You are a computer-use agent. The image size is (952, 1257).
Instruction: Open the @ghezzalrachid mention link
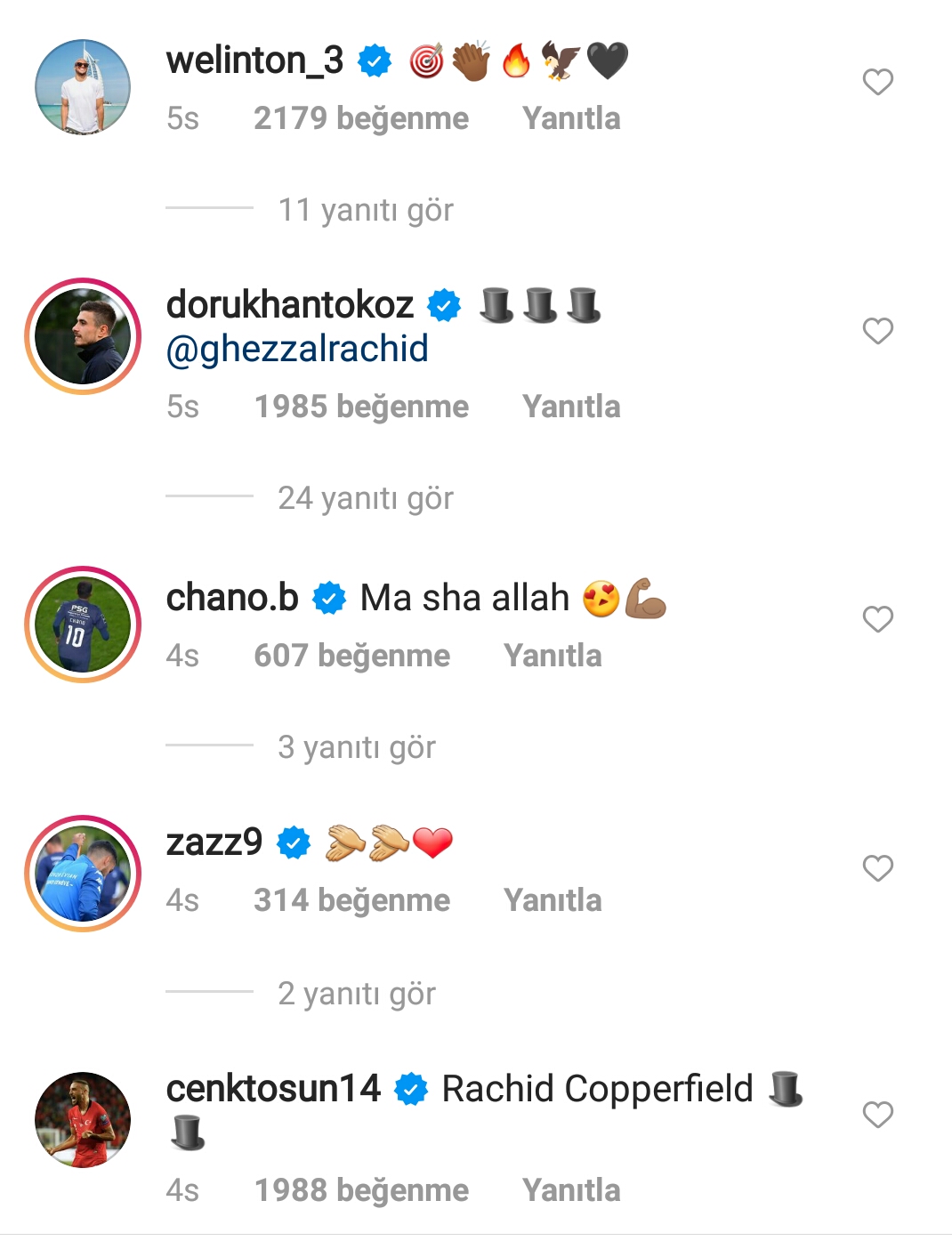tap(297, 349)
